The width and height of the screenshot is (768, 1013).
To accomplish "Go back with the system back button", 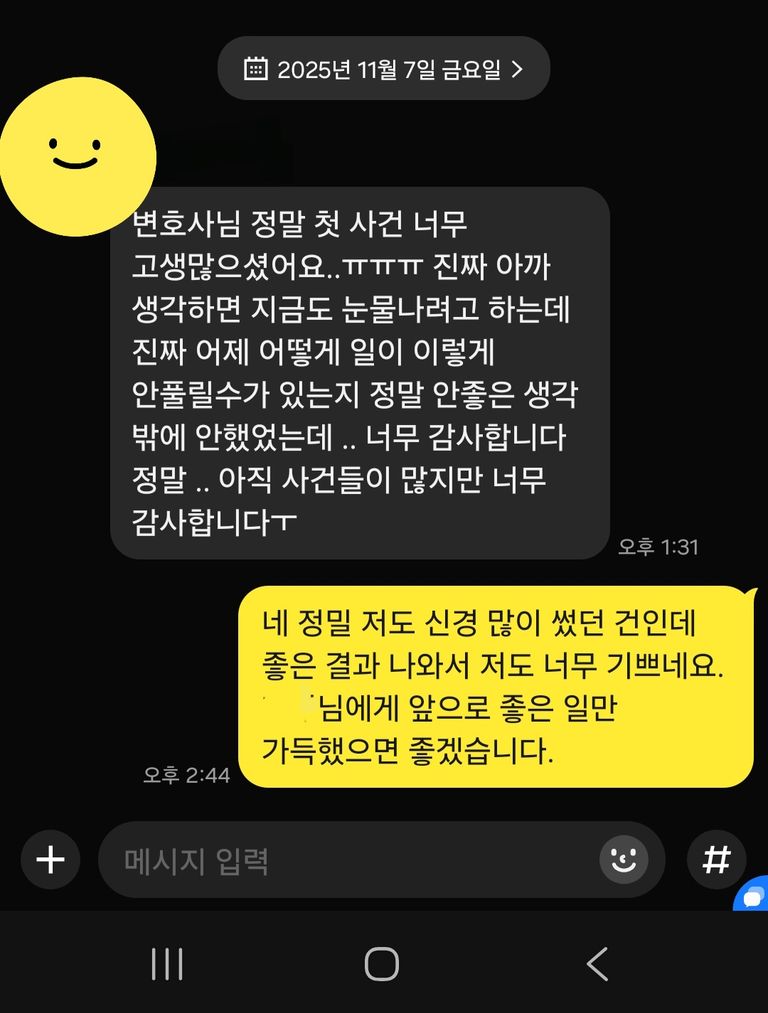I will (x=597, y=964).
